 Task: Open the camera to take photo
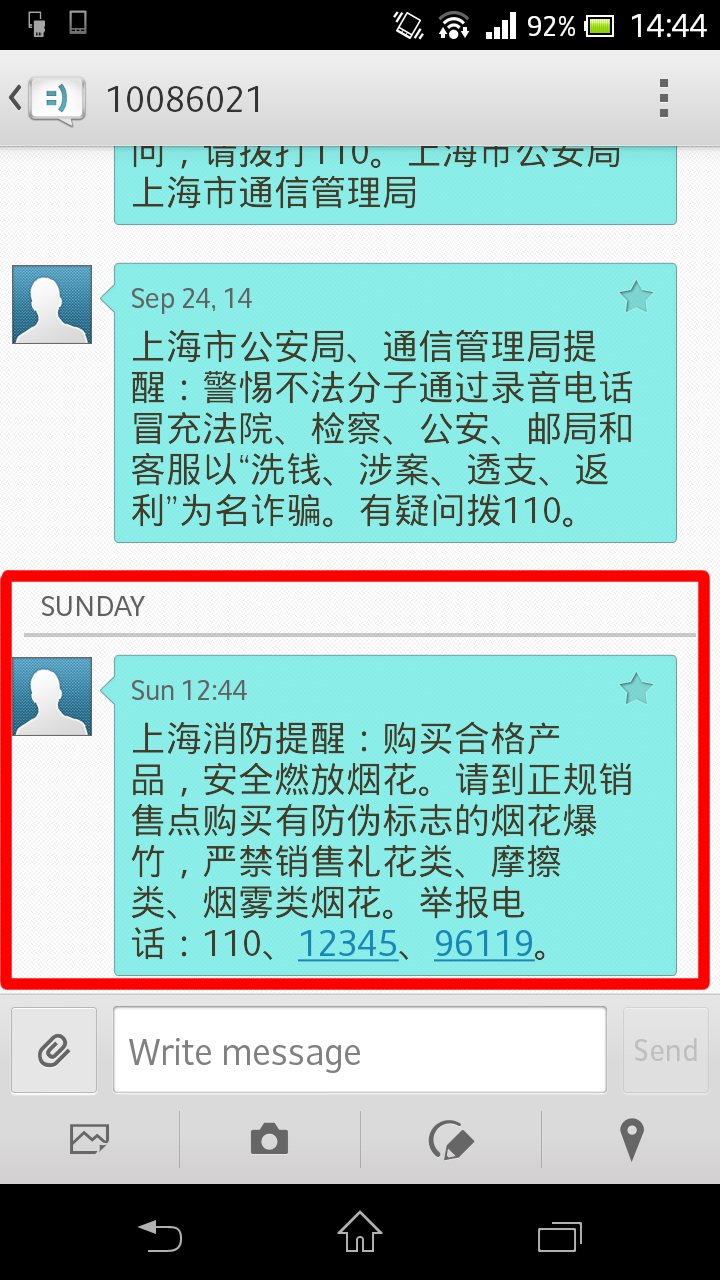click(269, 1139)
